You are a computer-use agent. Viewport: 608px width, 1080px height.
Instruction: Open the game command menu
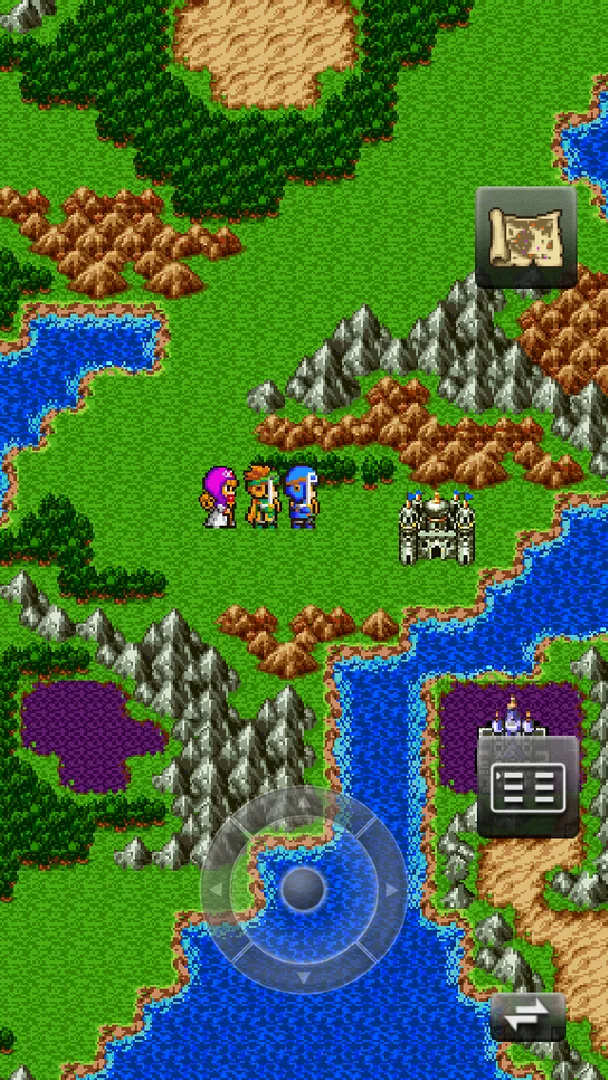tap(528, 787)
